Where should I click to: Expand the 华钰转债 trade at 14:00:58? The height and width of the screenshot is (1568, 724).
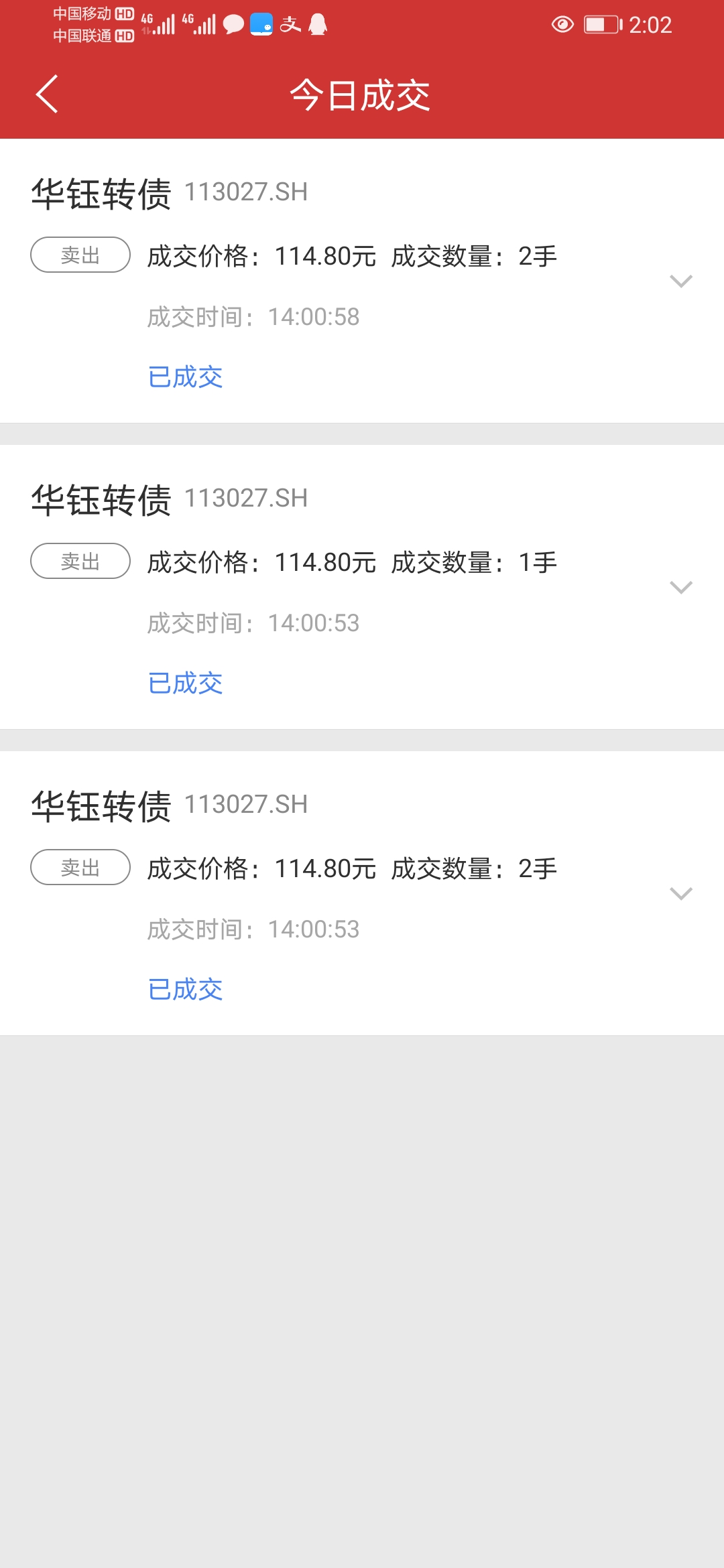coord(680,281)
